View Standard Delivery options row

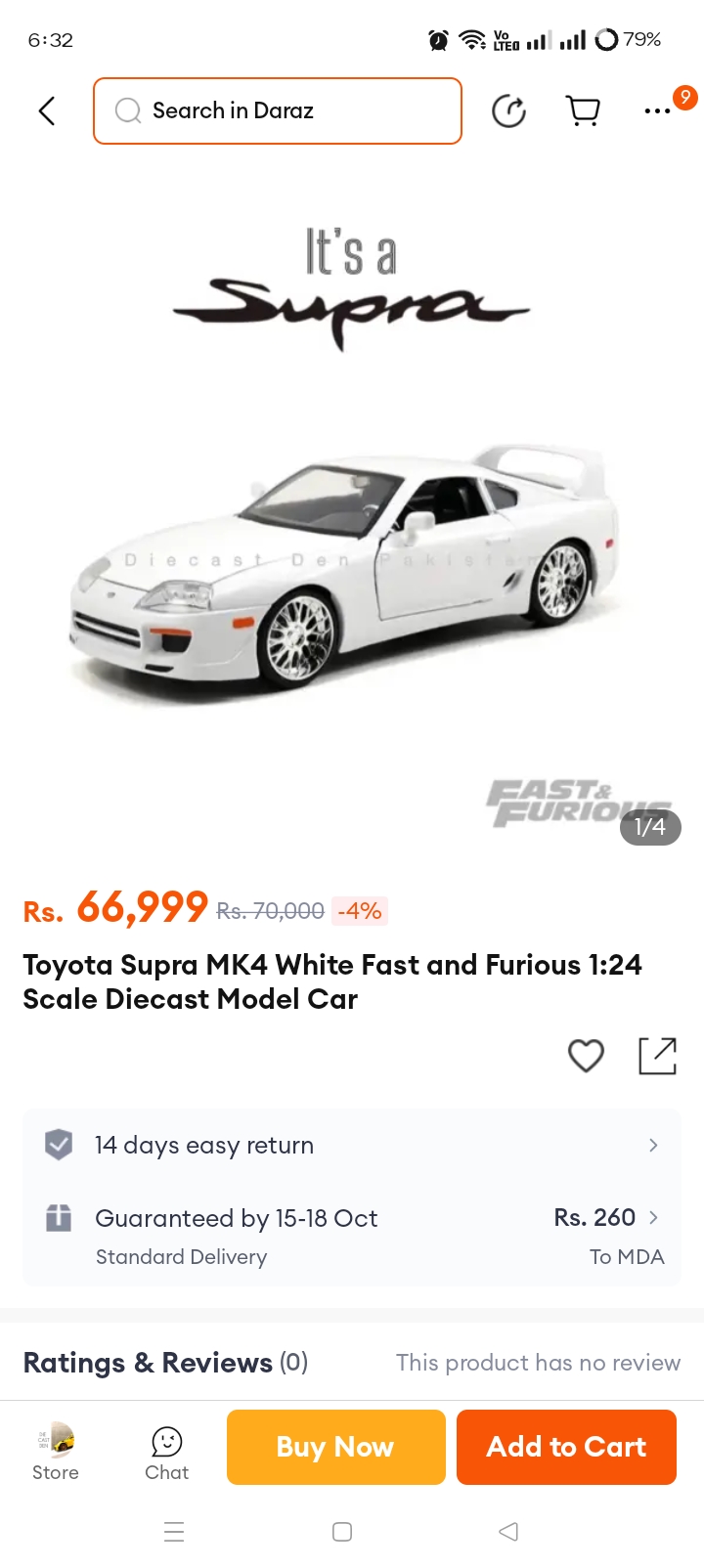(x=352, y=1236)
